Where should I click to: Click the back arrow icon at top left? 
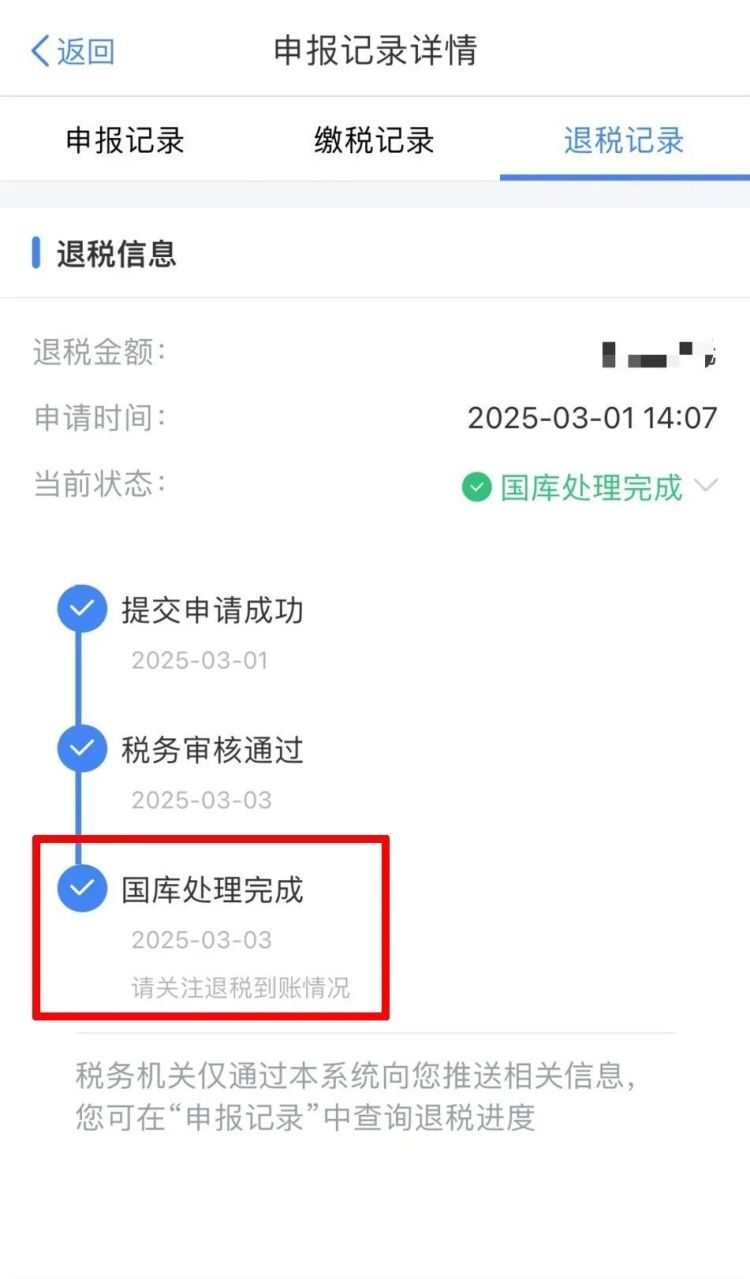(x=38, y=50)
